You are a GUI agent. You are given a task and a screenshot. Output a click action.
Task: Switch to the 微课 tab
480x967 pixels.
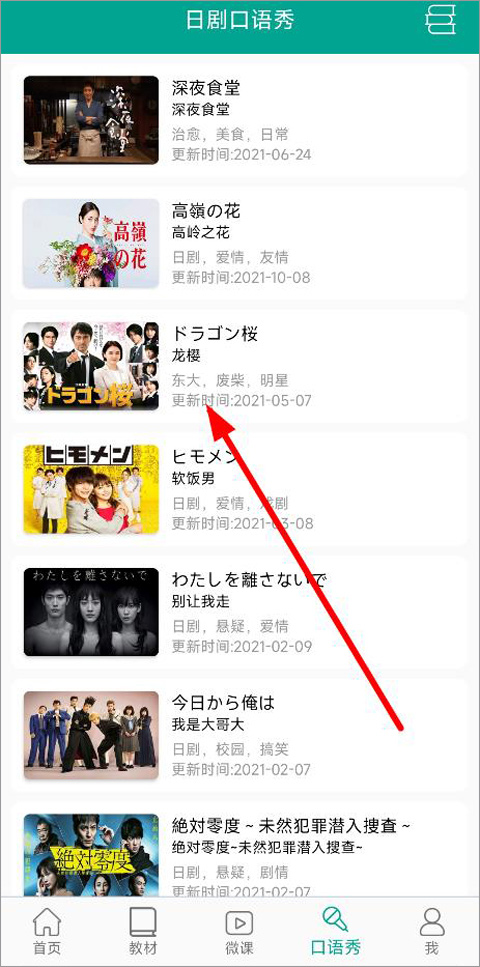pos(239,931)
